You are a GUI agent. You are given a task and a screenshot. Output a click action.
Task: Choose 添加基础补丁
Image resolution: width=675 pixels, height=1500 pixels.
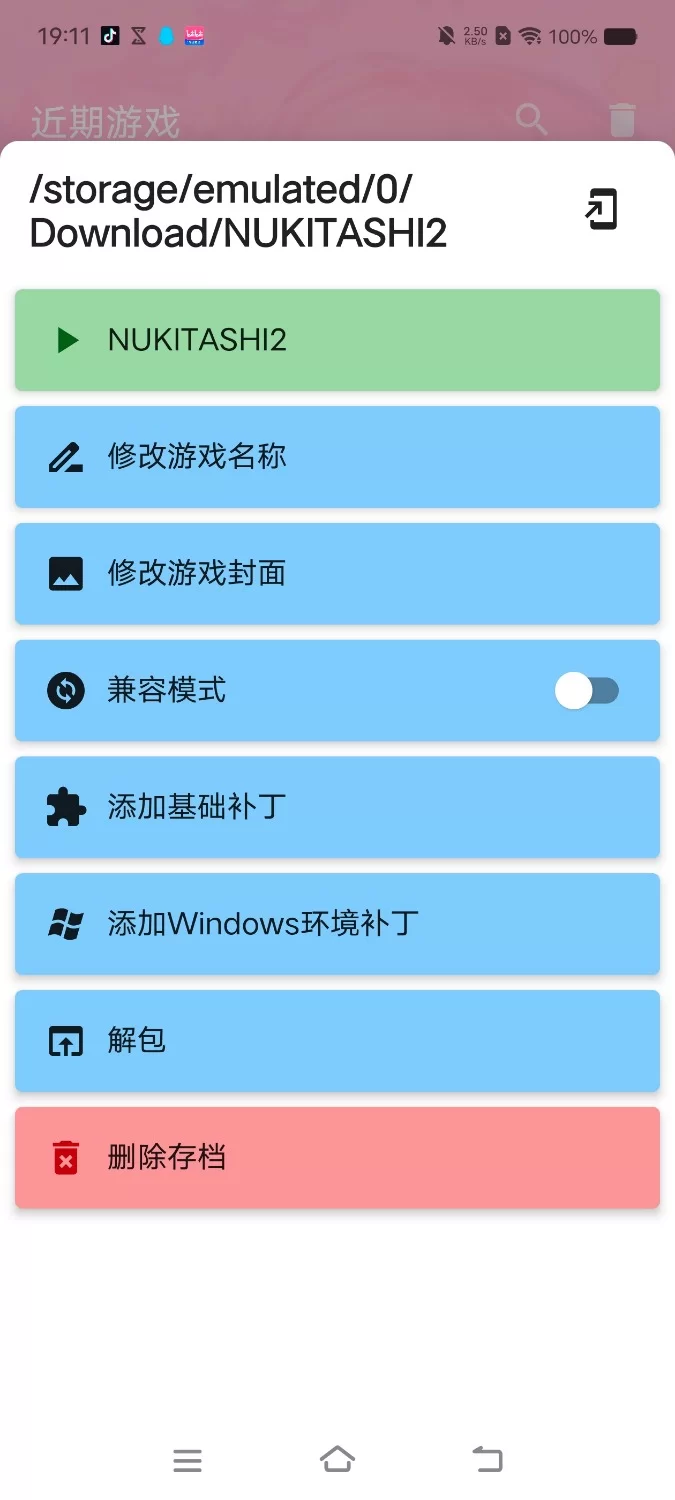click(x=337, y=807)
